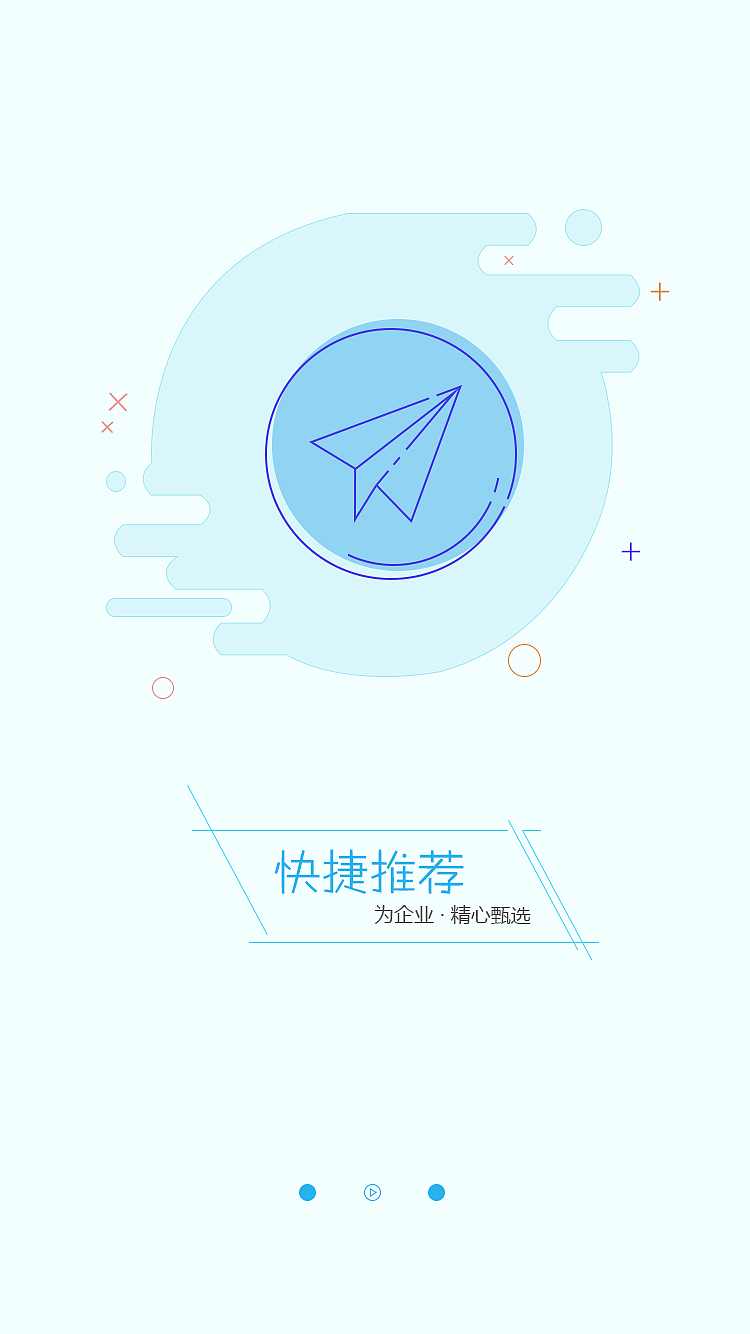Click the small blue circle at top right
Screen dimensions: 750x1334
[x=583, y=227]
